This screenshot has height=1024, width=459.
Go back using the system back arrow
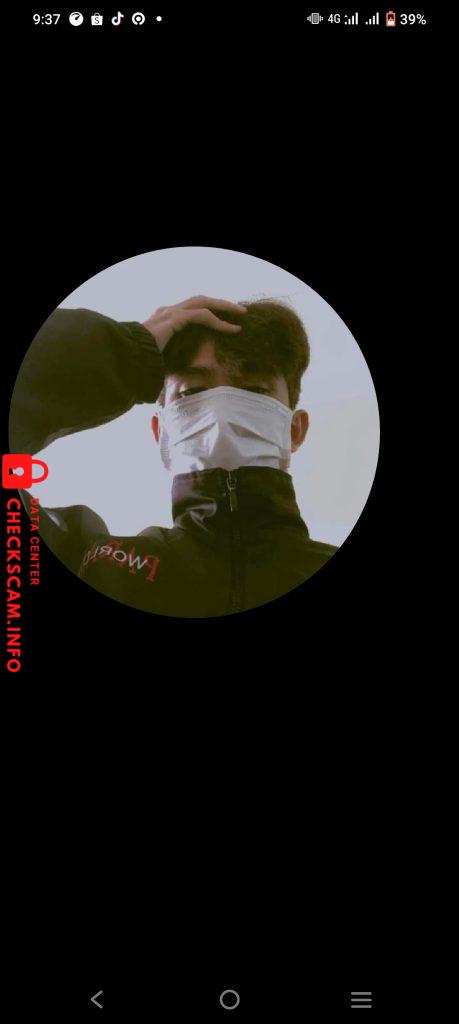(97, 999)
